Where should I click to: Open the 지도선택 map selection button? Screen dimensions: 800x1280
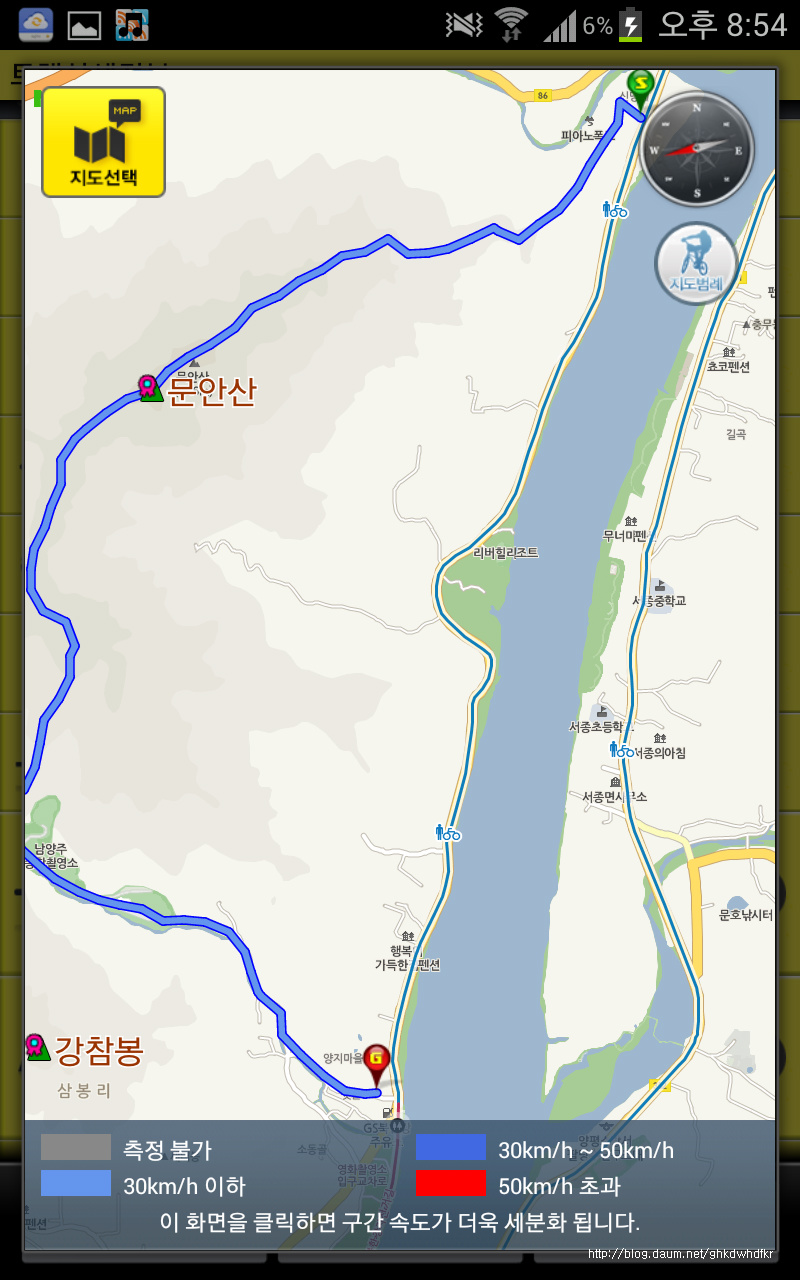[103, 142]
